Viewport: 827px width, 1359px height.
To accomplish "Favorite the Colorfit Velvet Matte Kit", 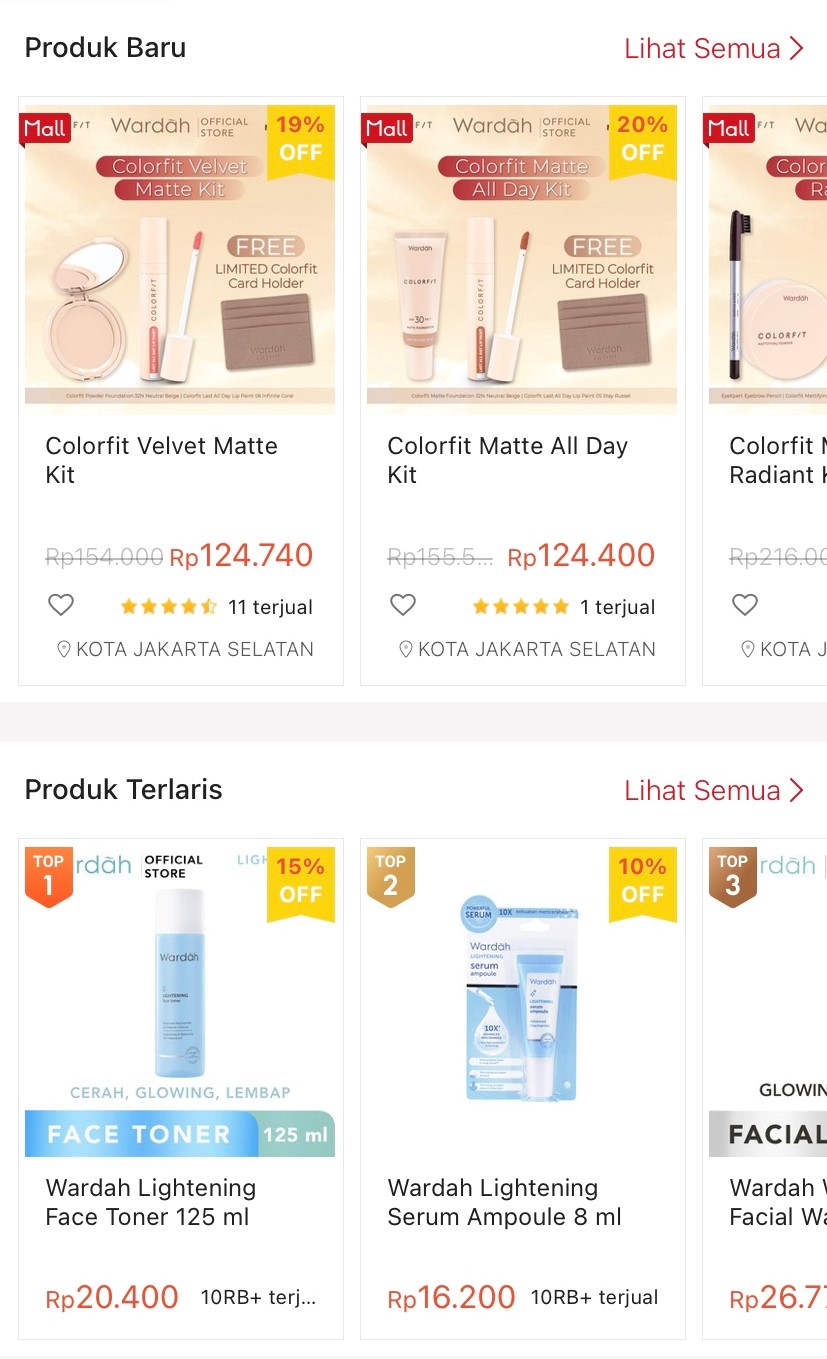I will click(x=61, y=605).
